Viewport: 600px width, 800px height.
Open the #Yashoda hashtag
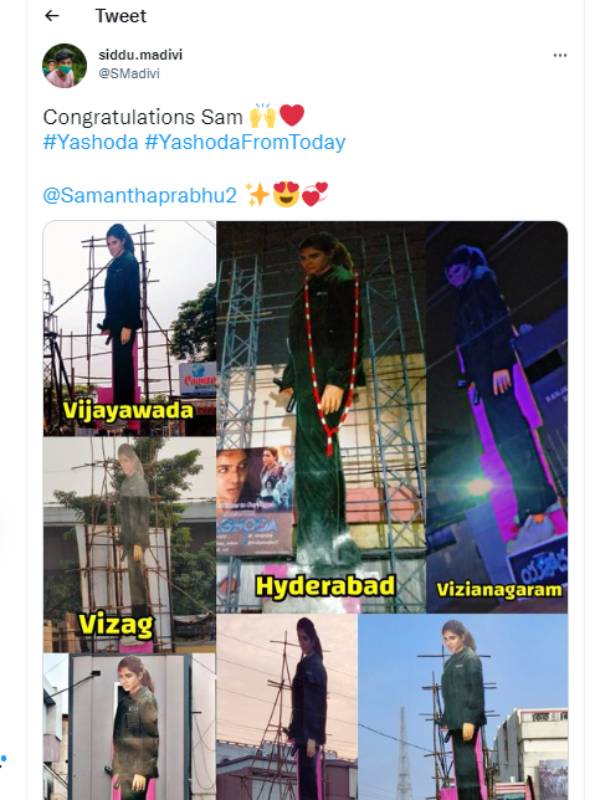point(90,142)
